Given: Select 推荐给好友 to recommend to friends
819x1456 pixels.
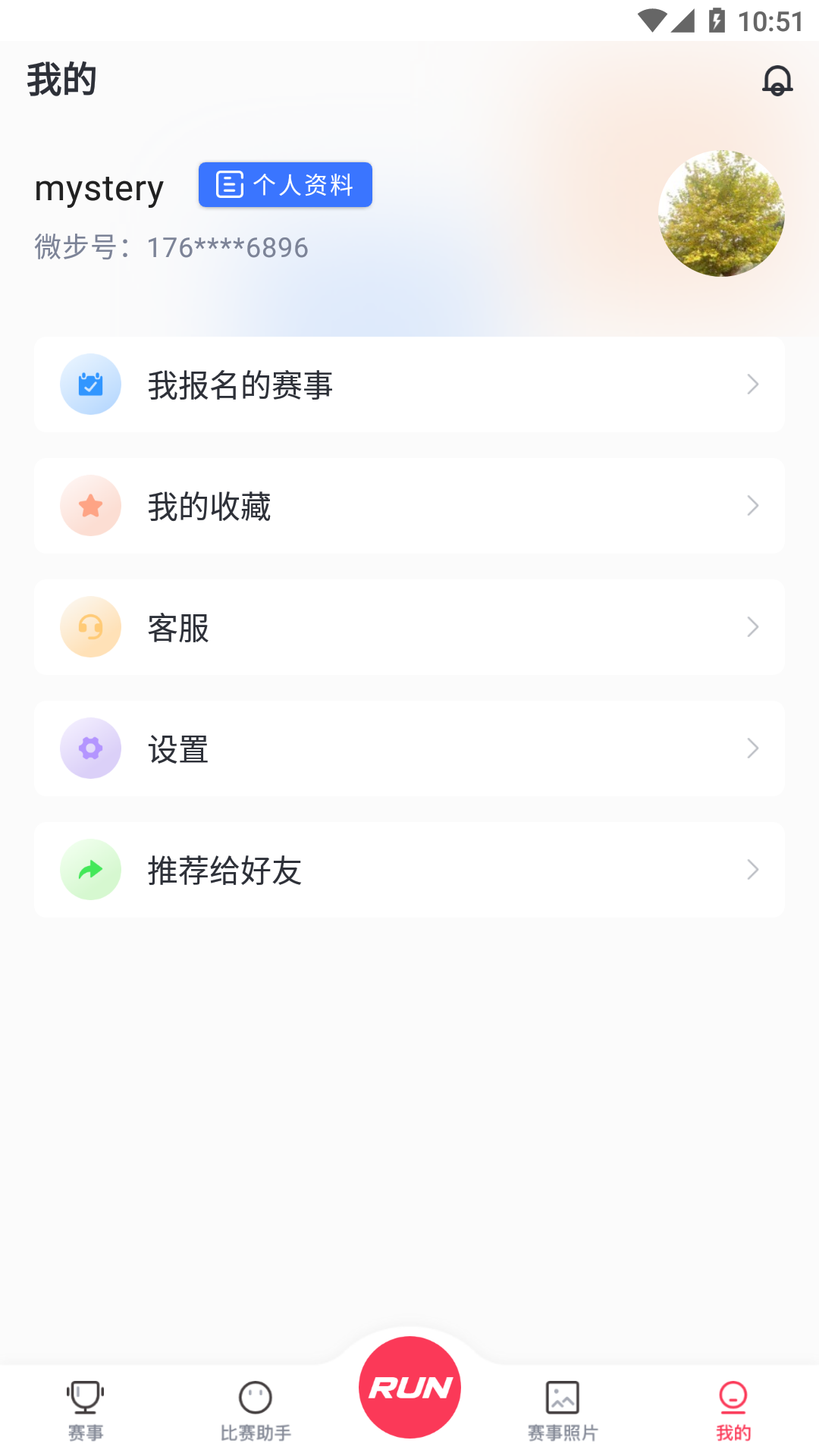Looking at the screenshot, I should [x=409, y=870].
